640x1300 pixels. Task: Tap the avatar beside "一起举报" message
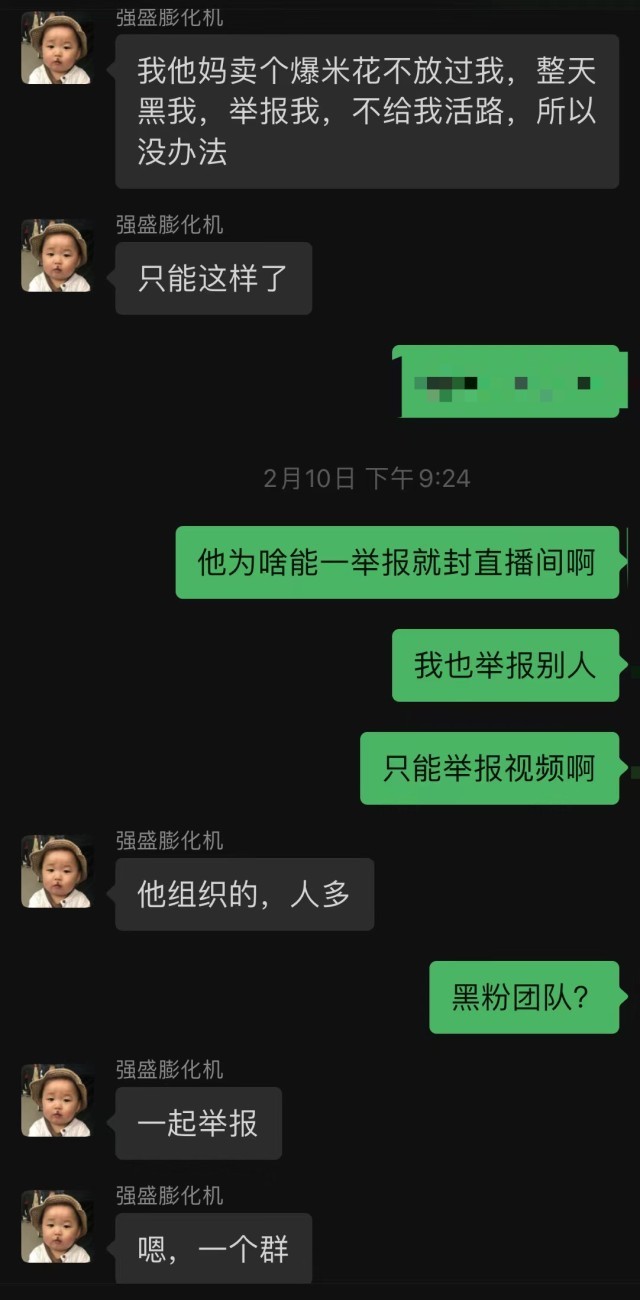57,1101
